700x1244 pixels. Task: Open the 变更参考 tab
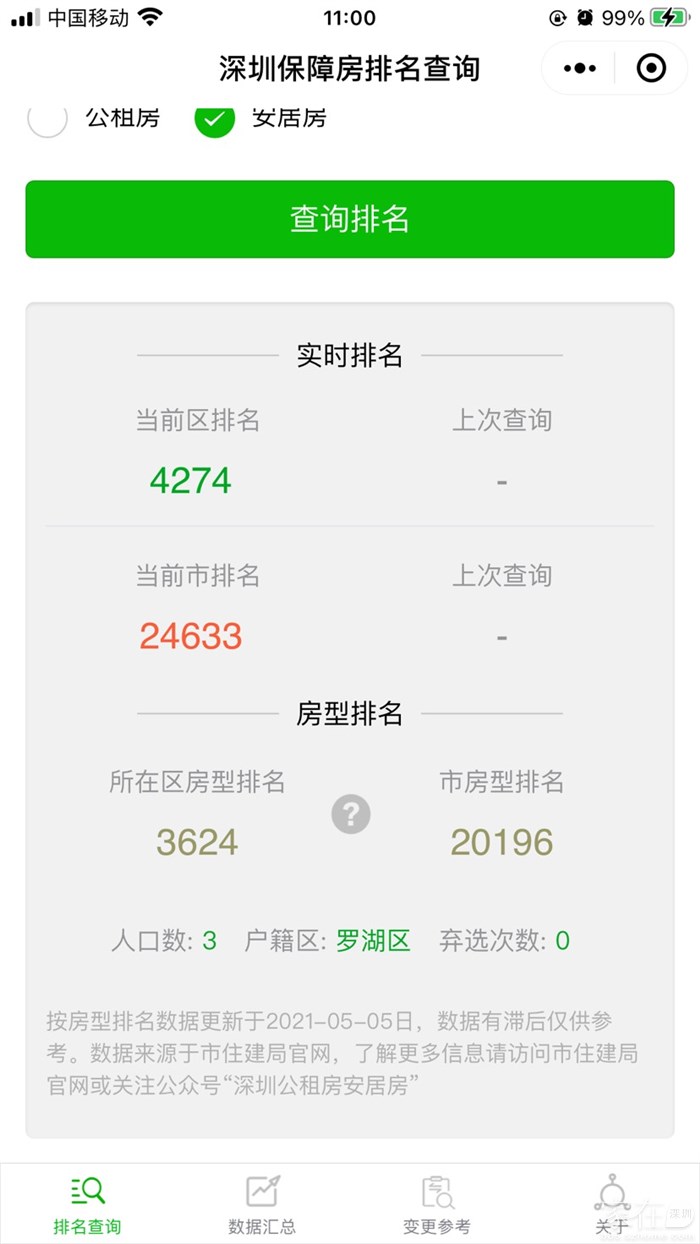[x=437, y=1204]
